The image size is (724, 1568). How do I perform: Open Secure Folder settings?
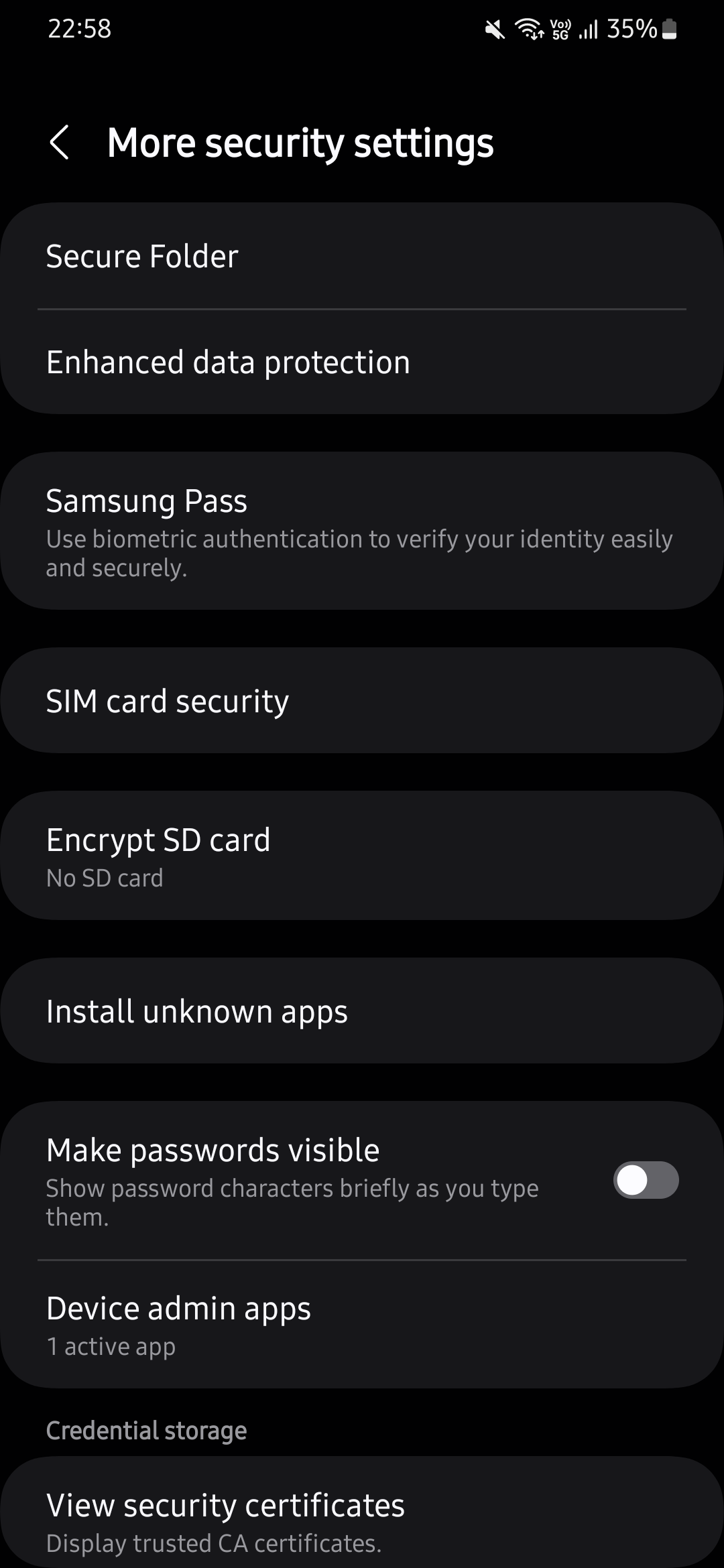[x=362, y=255]
